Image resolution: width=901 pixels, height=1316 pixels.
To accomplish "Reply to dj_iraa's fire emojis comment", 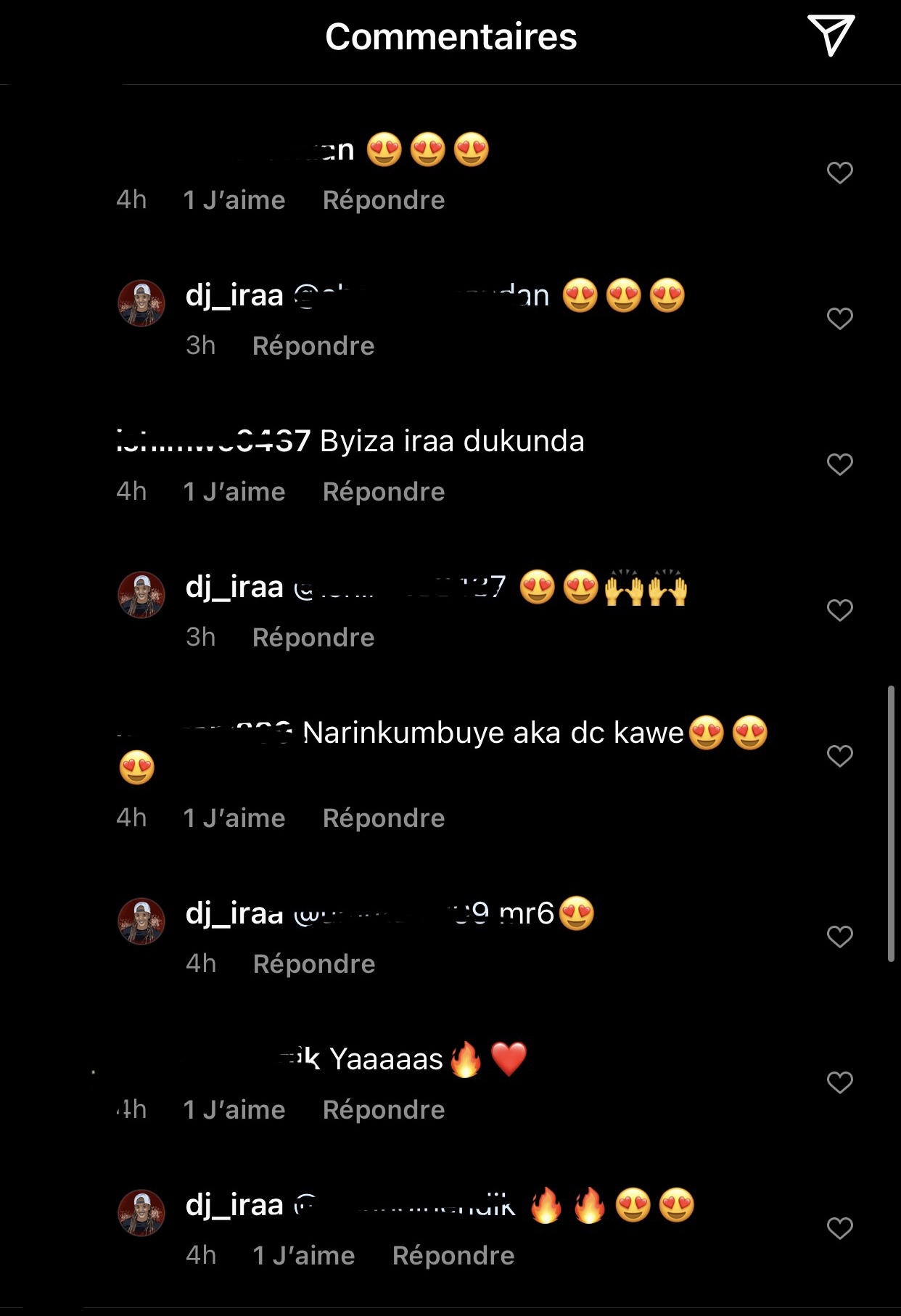I will 453,1256.
